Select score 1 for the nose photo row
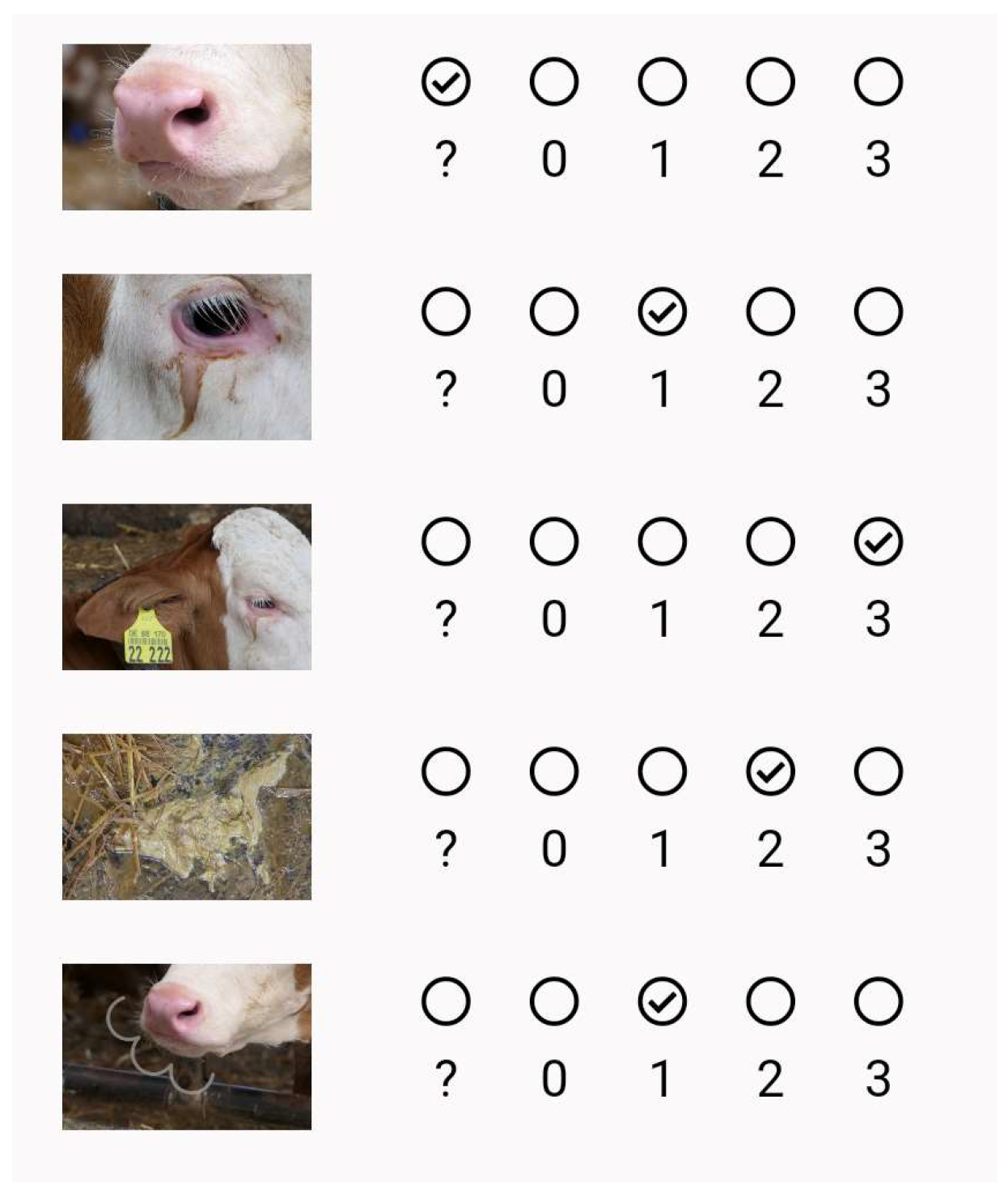The height and width of the screenshot is (1193, 1008). tap(663, 82)
